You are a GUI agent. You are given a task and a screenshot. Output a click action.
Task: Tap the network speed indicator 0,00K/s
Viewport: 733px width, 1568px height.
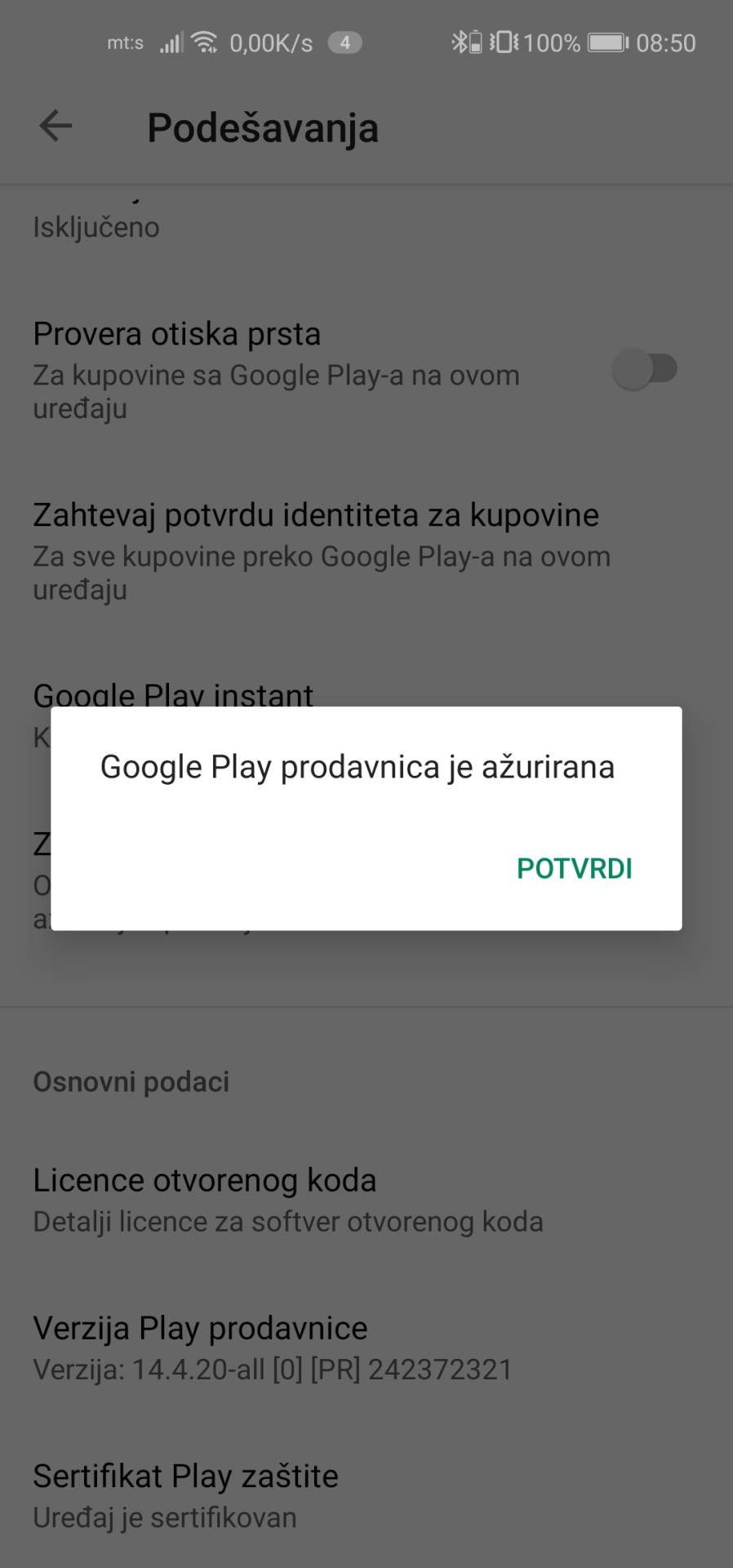(x=271, y=42)
